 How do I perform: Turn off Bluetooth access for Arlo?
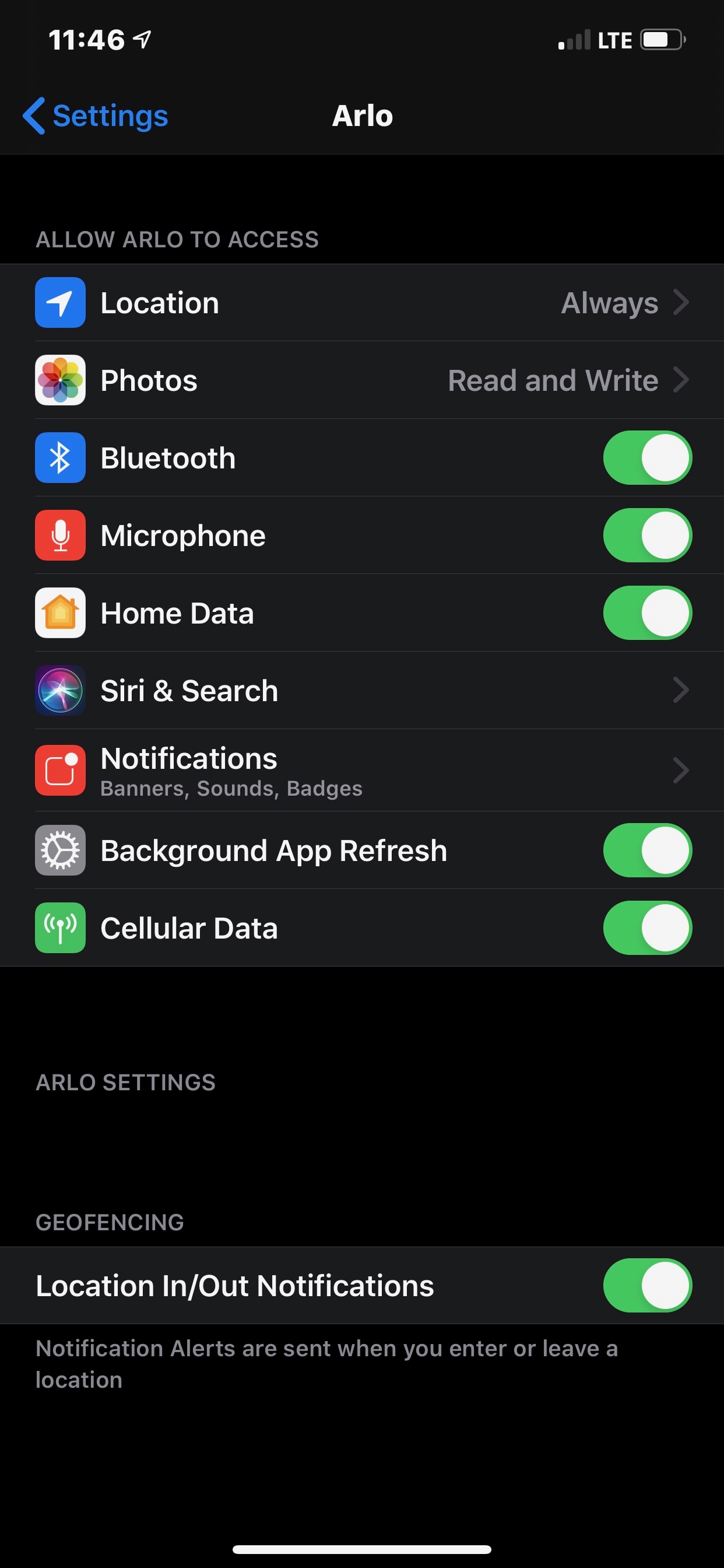coord(646,458)
